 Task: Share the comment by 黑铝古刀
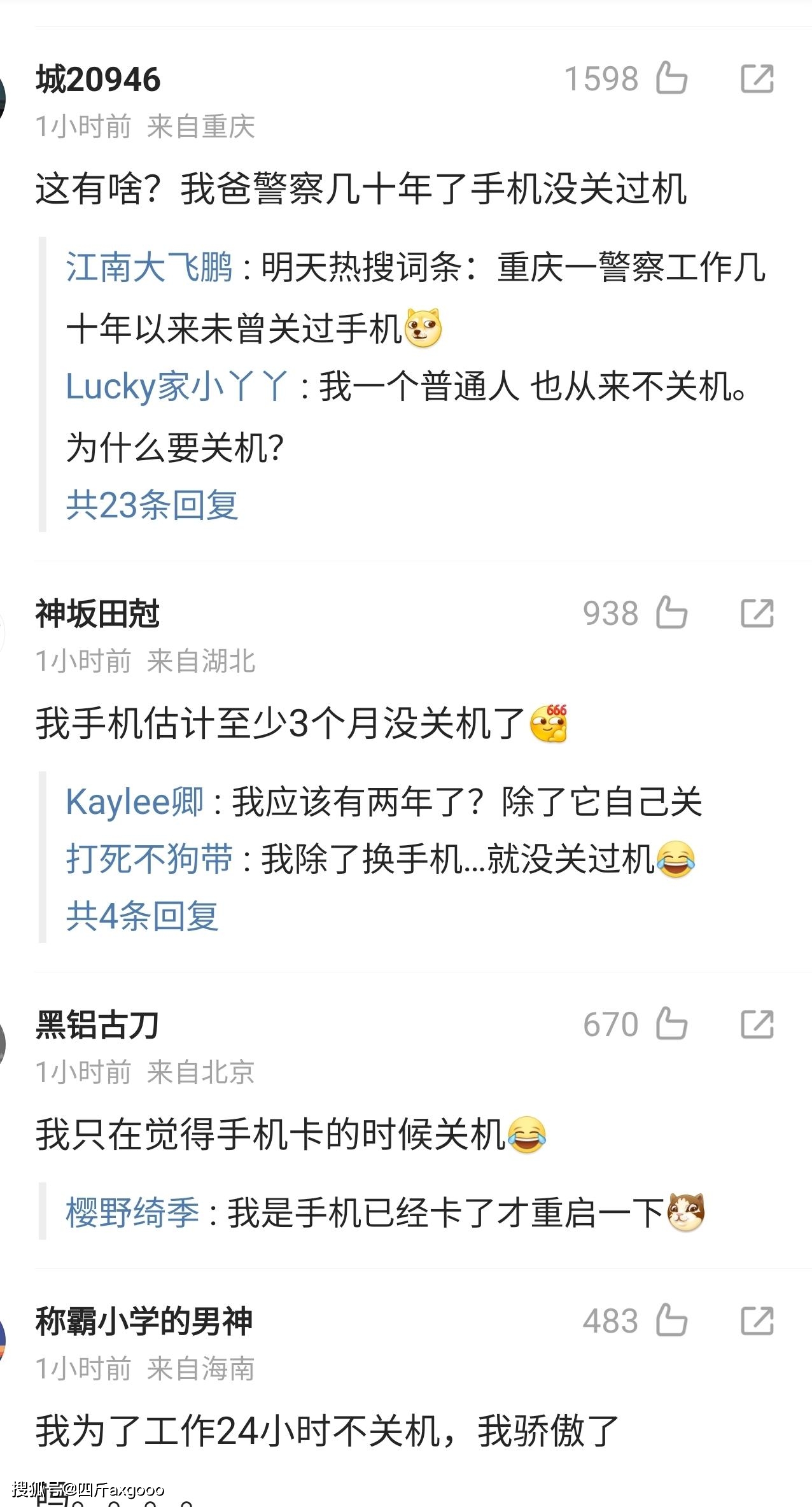[757, 1024]
